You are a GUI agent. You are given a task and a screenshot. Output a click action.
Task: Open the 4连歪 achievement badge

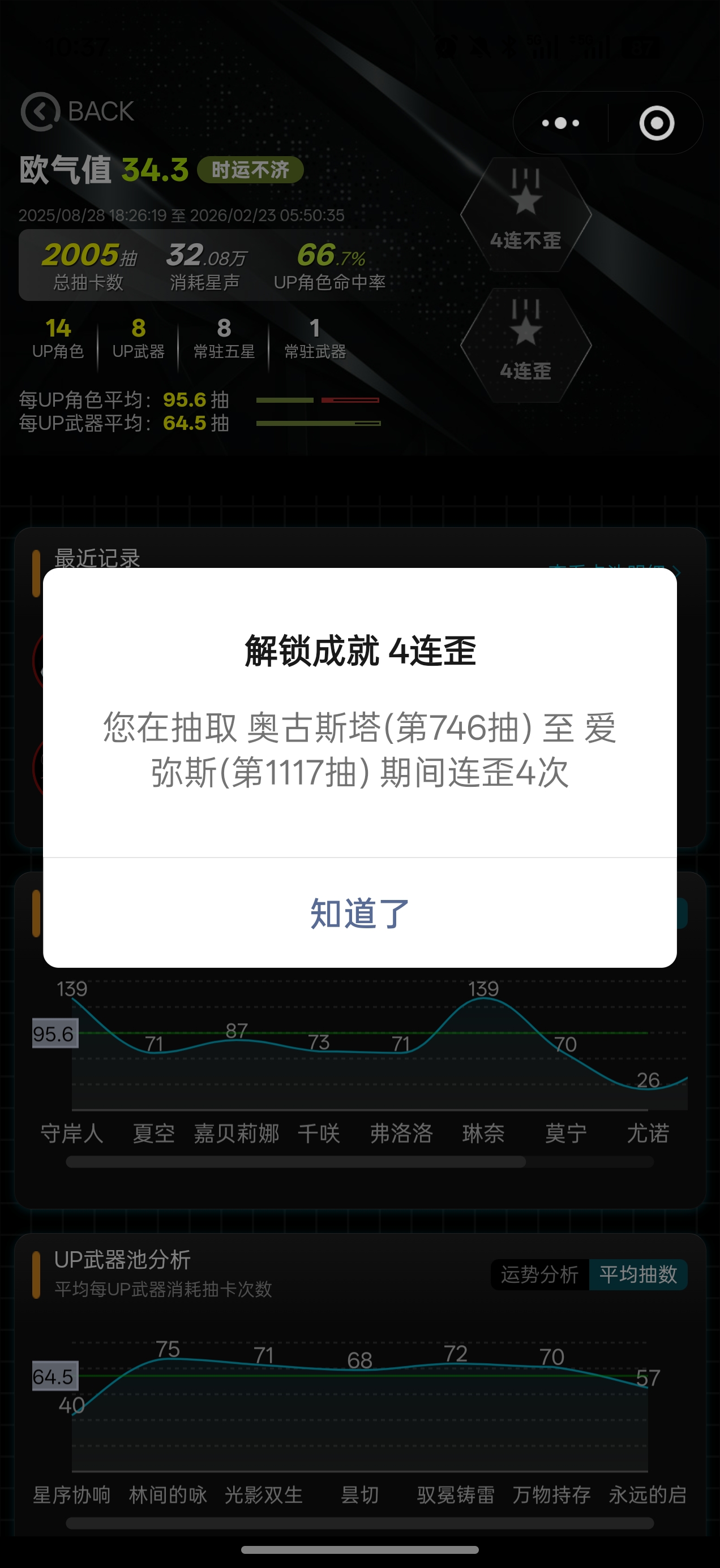click(x=526, y=344)
